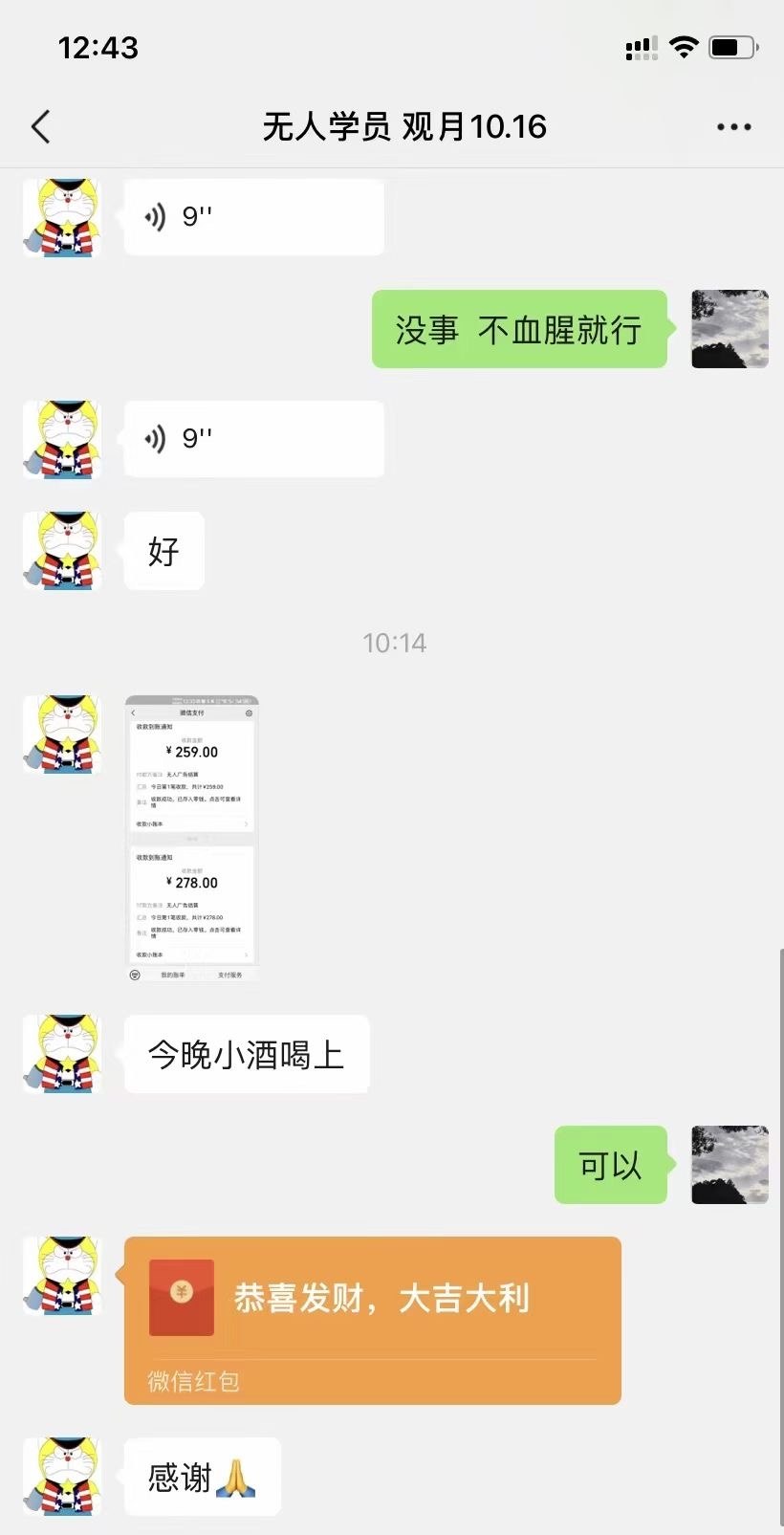
Task: Play the first 9-second voice message
Action: coord(253,217)
